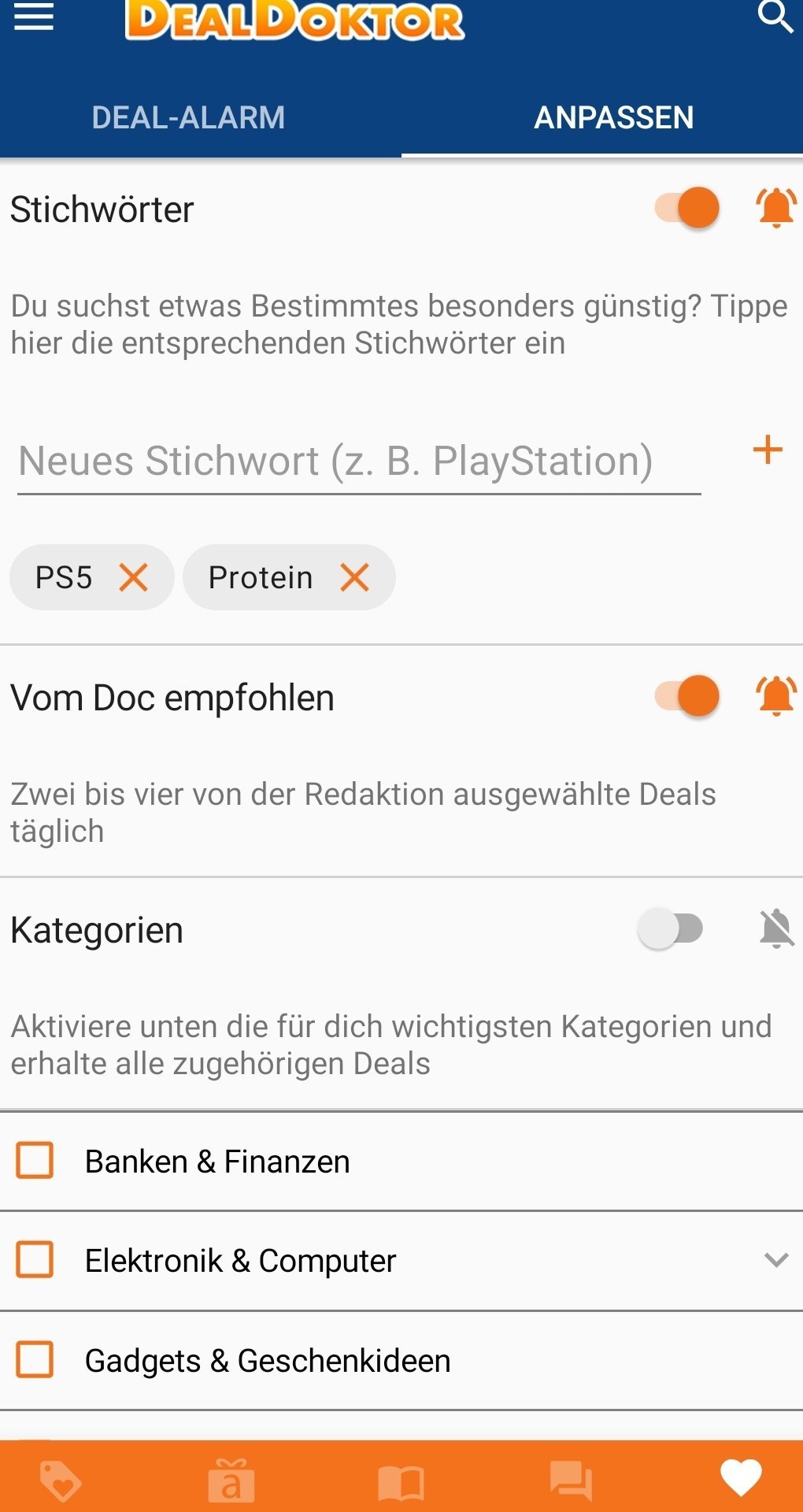Screen dimensions: 803x1512
Task: Disable the Stichwörter switch
Action: point(687,208)
